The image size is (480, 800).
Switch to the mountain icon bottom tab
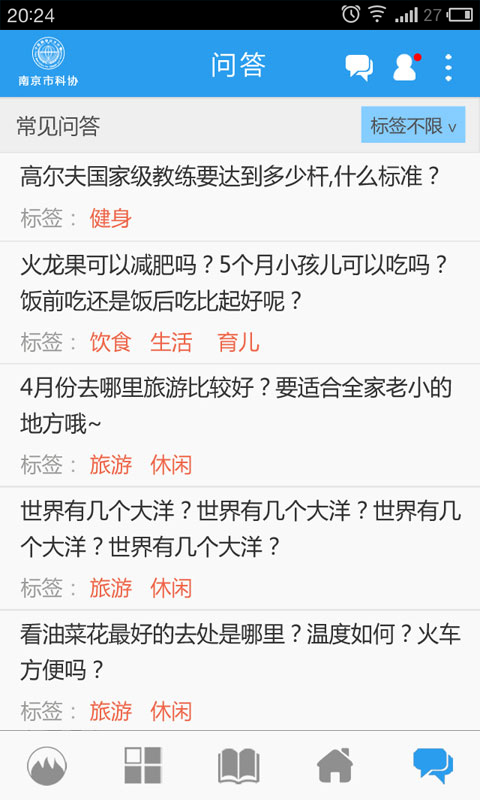coord(47,765)
